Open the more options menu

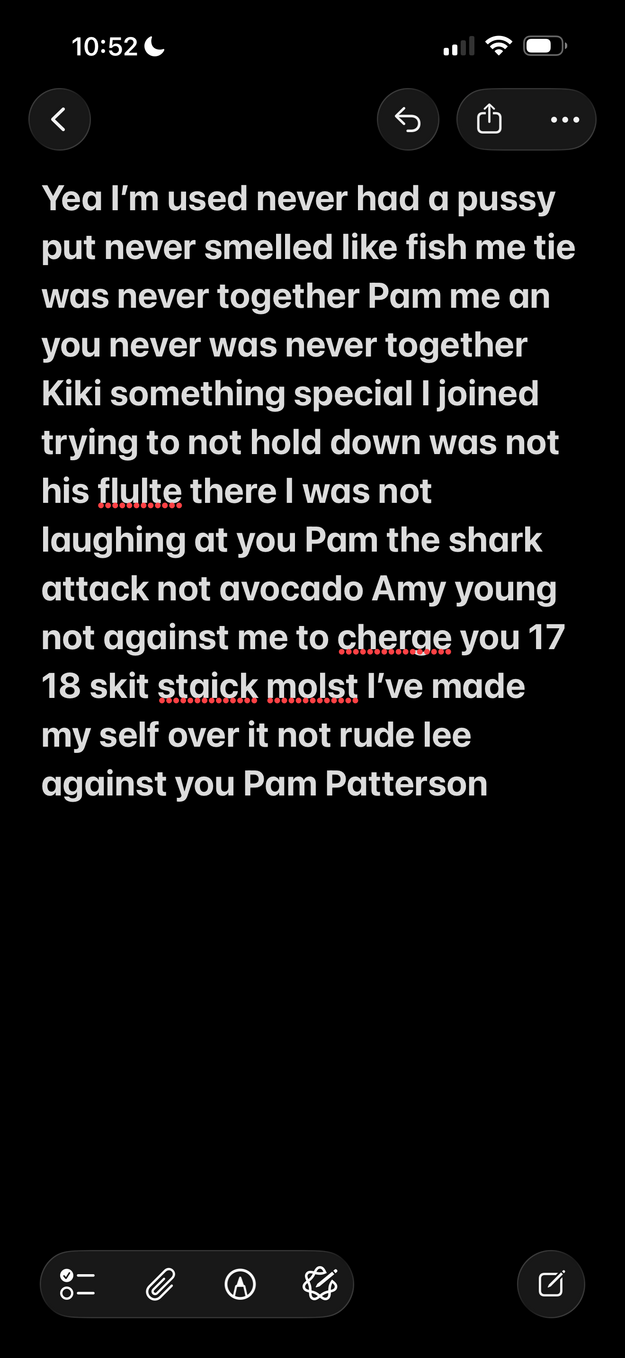click(564, 120)
